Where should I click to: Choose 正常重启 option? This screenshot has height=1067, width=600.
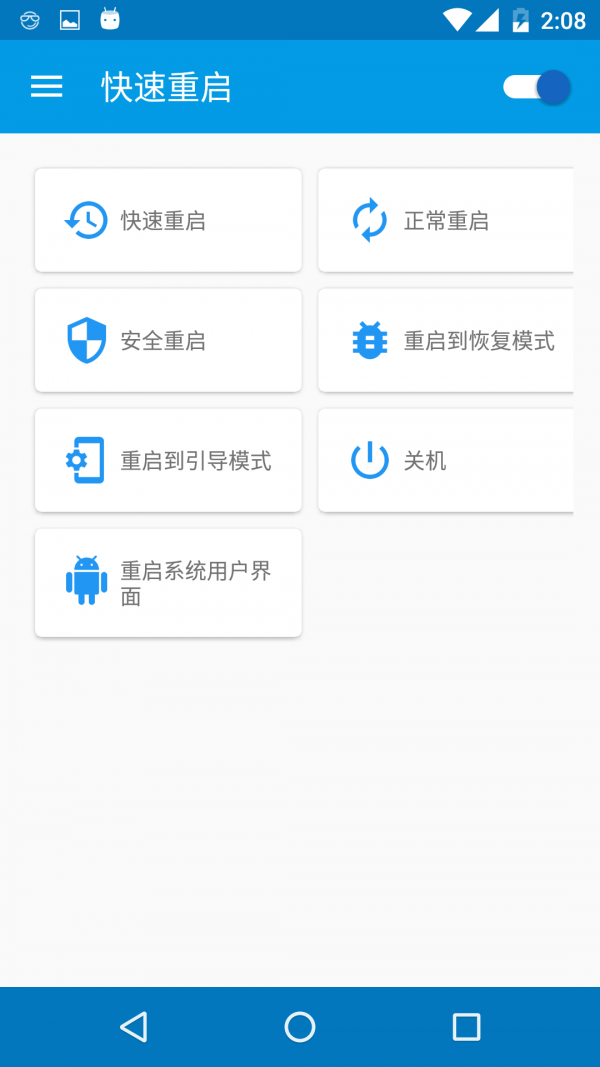click(446, 220)
